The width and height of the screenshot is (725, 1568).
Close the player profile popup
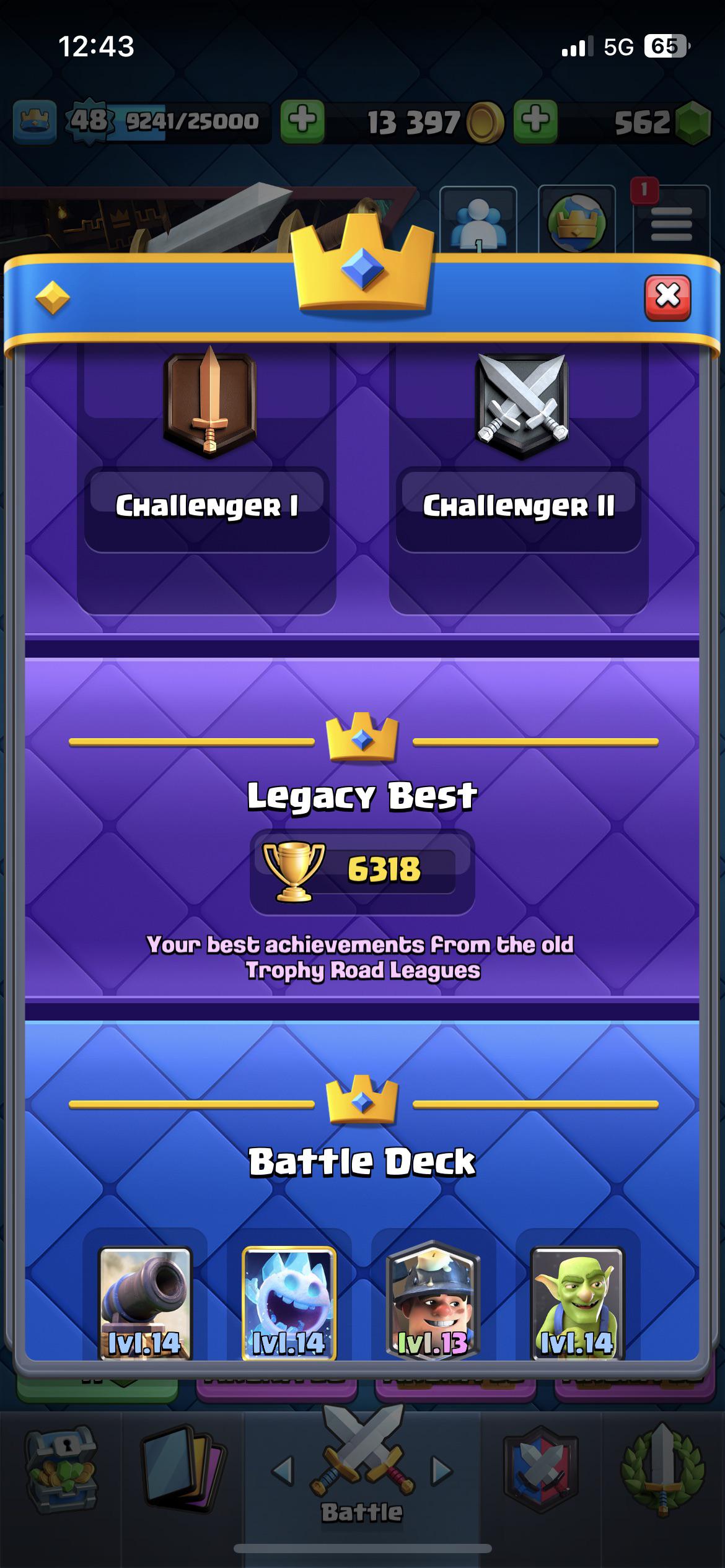point(667,297)
